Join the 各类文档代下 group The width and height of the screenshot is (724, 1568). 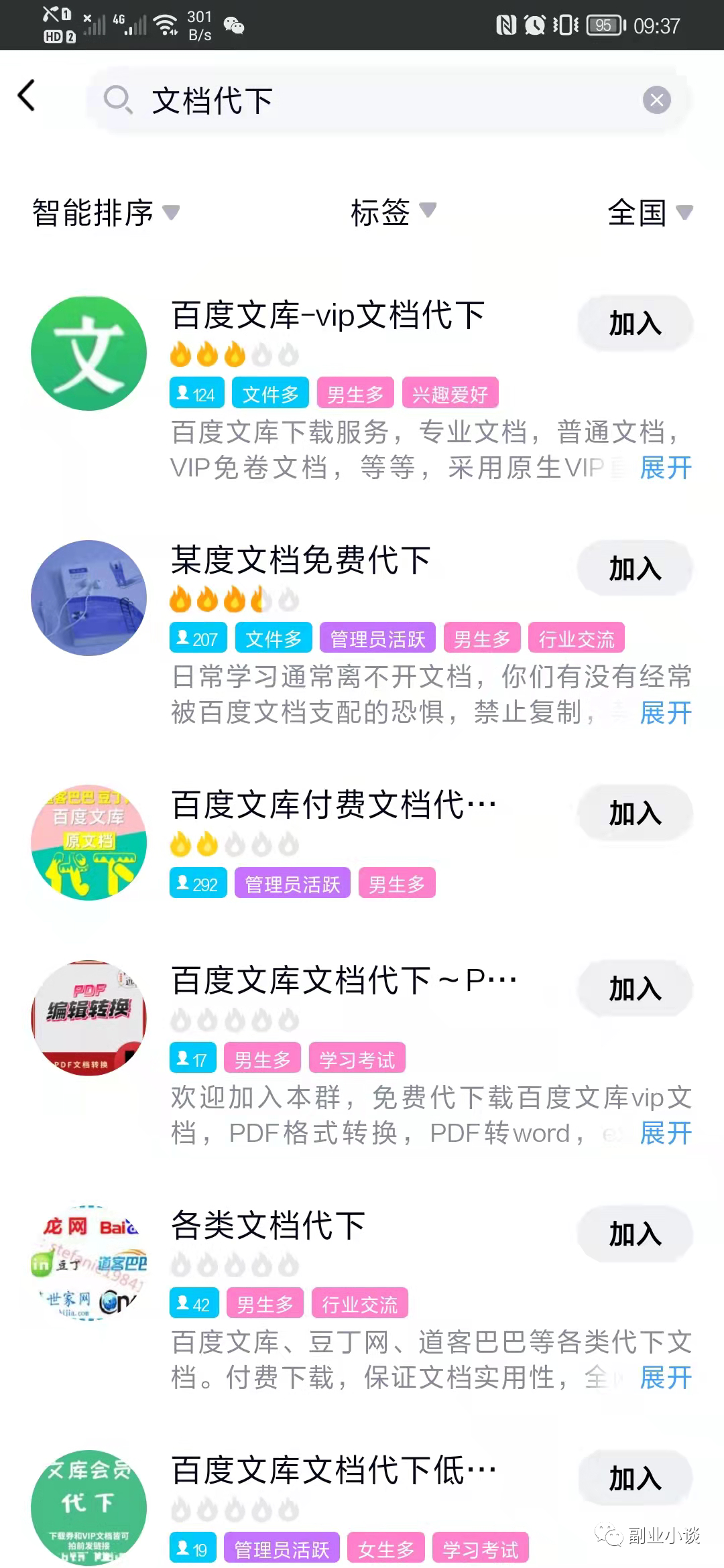pyautogui.click(x=635, y=1234)
